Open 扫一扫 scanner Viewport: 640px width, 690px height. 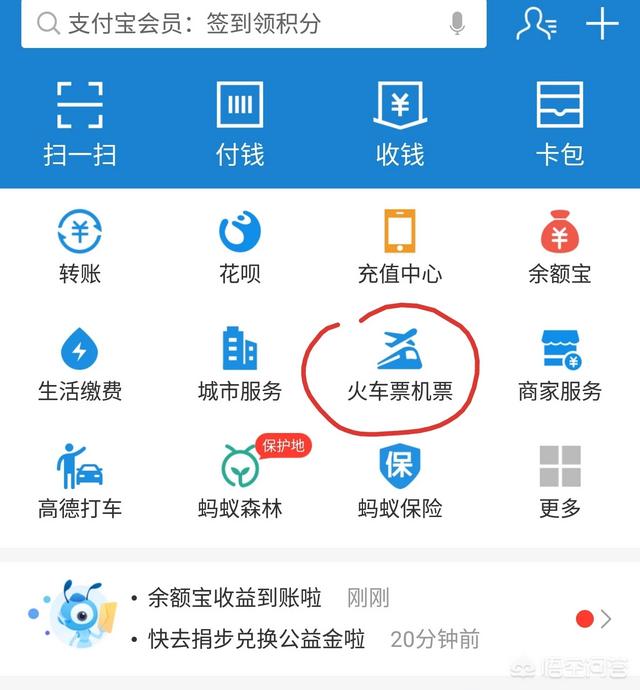tap(80, 122)
